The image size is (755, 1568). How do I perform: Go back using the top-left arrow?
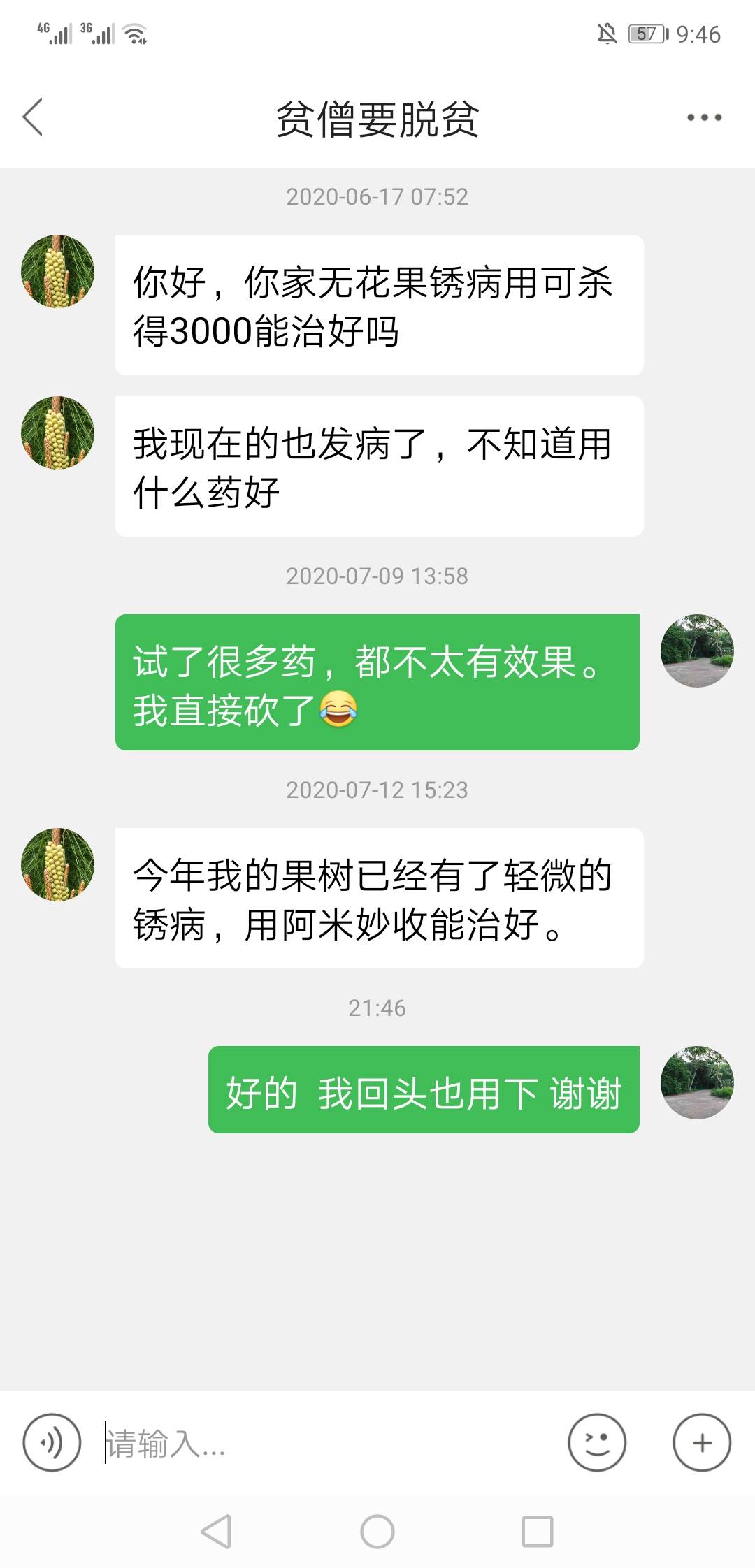pyautogui.click(x=33, y=117)
